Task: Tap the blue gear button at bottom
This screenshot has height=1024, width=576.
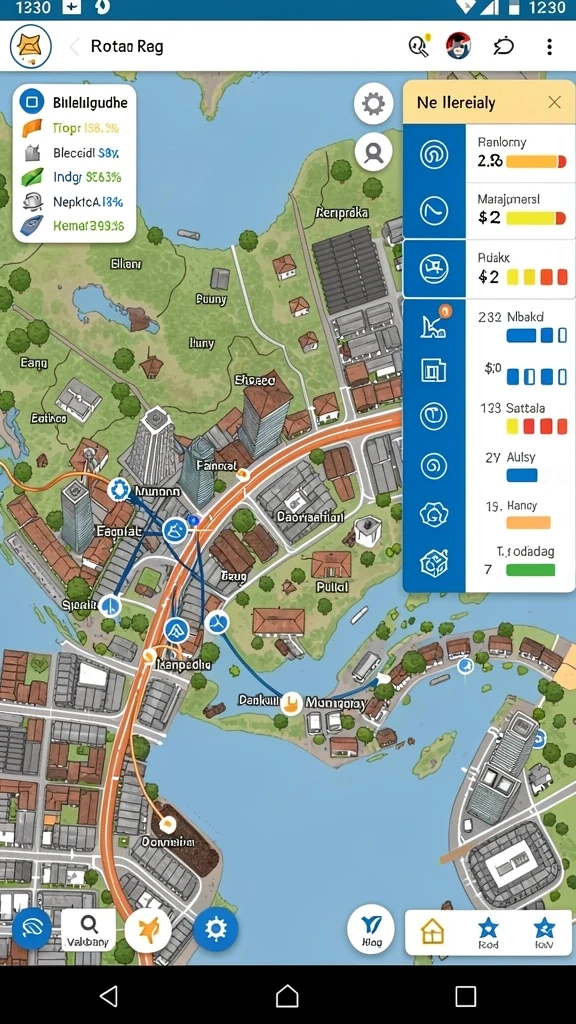Action: coord(216,928)
